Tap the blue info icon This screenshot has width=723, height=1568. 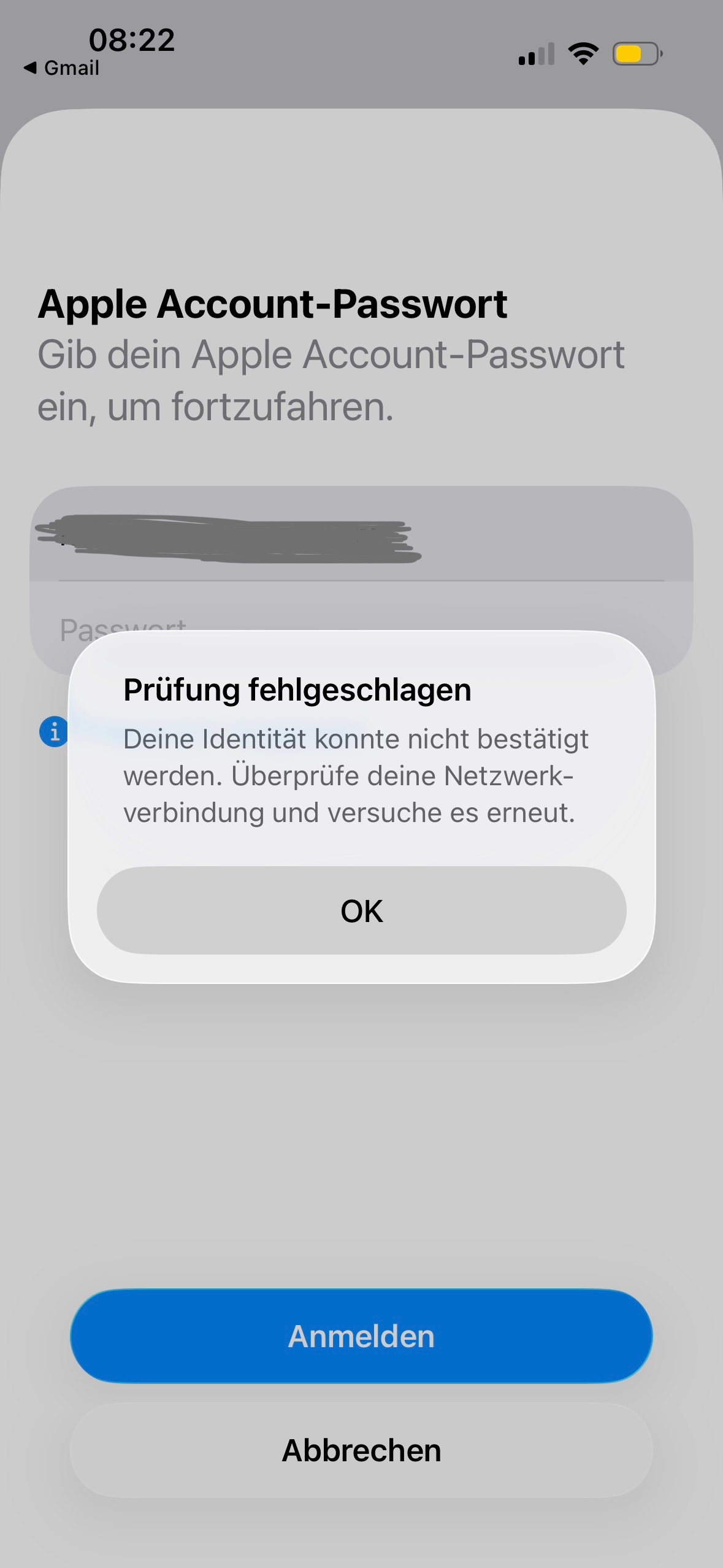[53, 731]
